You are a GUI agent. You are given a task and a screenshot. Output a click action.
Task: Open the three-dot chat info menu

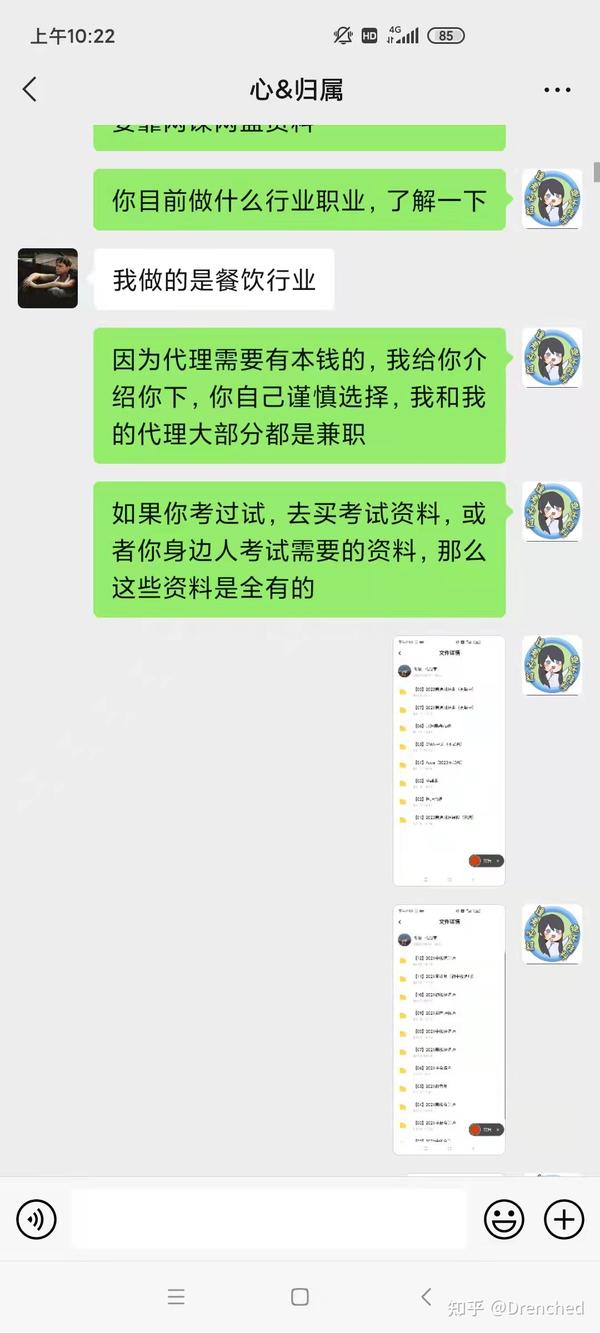tap(557, 90)
